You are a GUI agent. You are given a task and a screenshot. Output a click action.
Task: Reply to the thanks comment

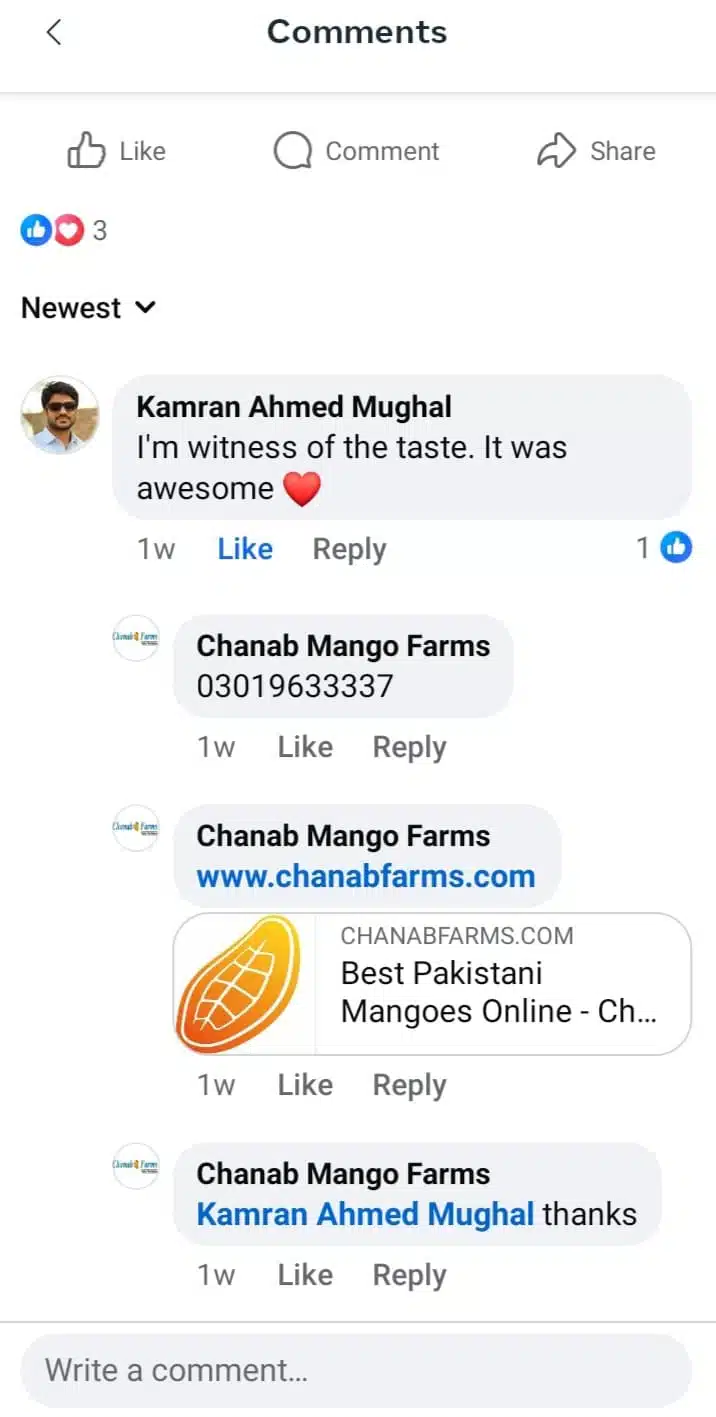[x=409, y=1275]
